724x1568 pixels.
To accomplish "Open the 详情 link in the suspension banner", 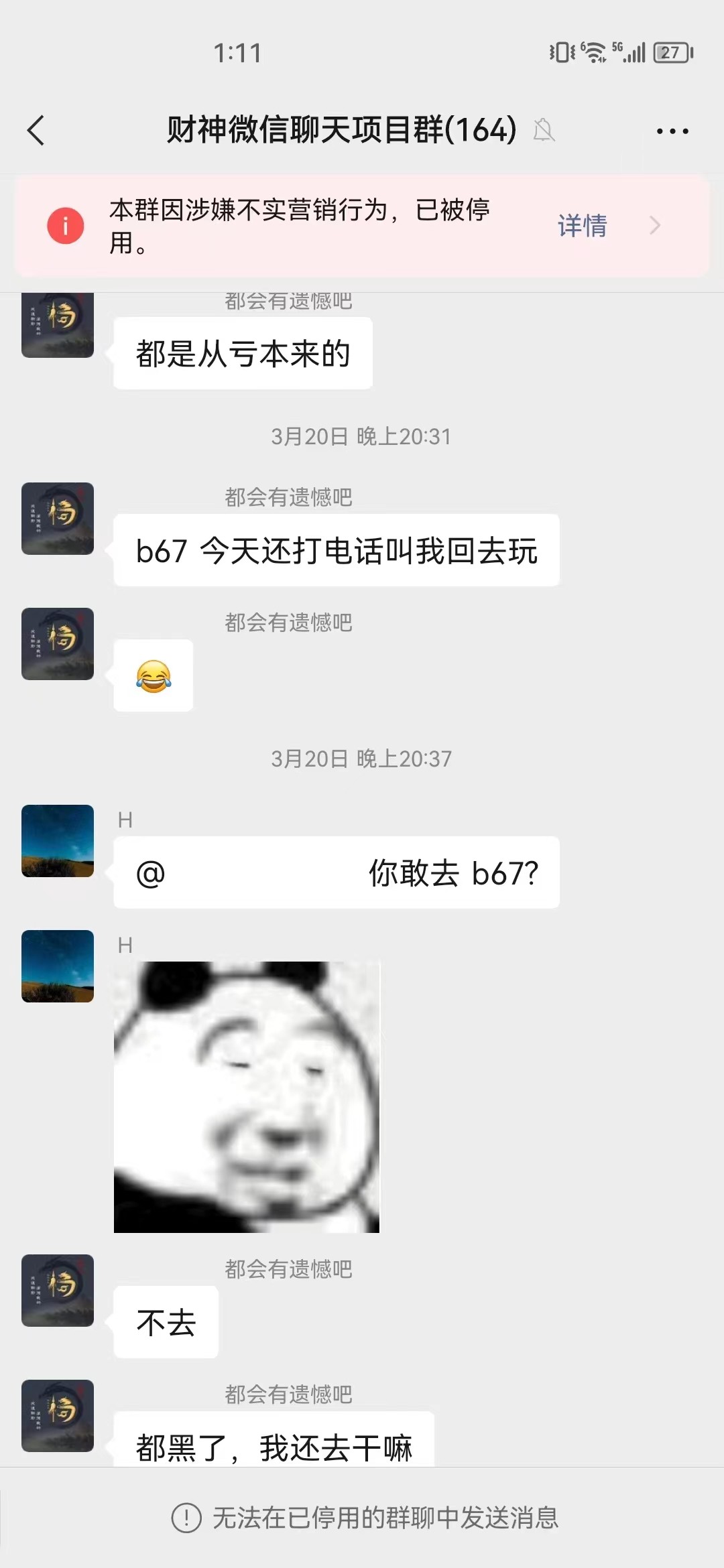I will 581,227.
